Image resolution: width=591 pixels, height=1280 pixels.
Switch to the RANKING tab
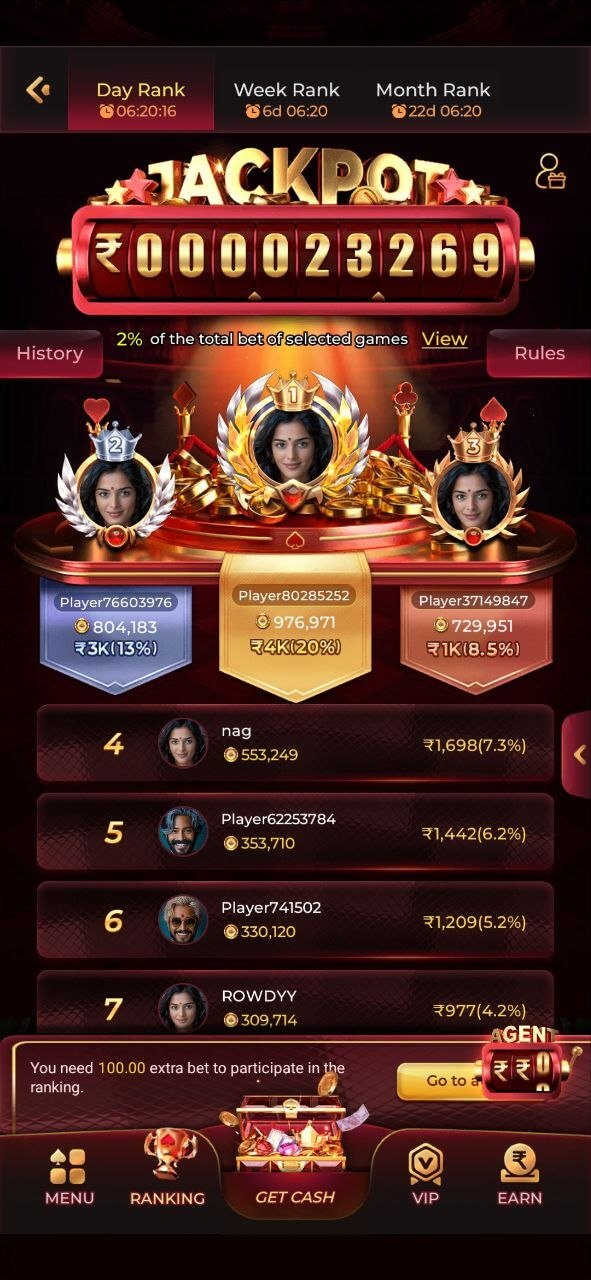tap(167, 1170)
